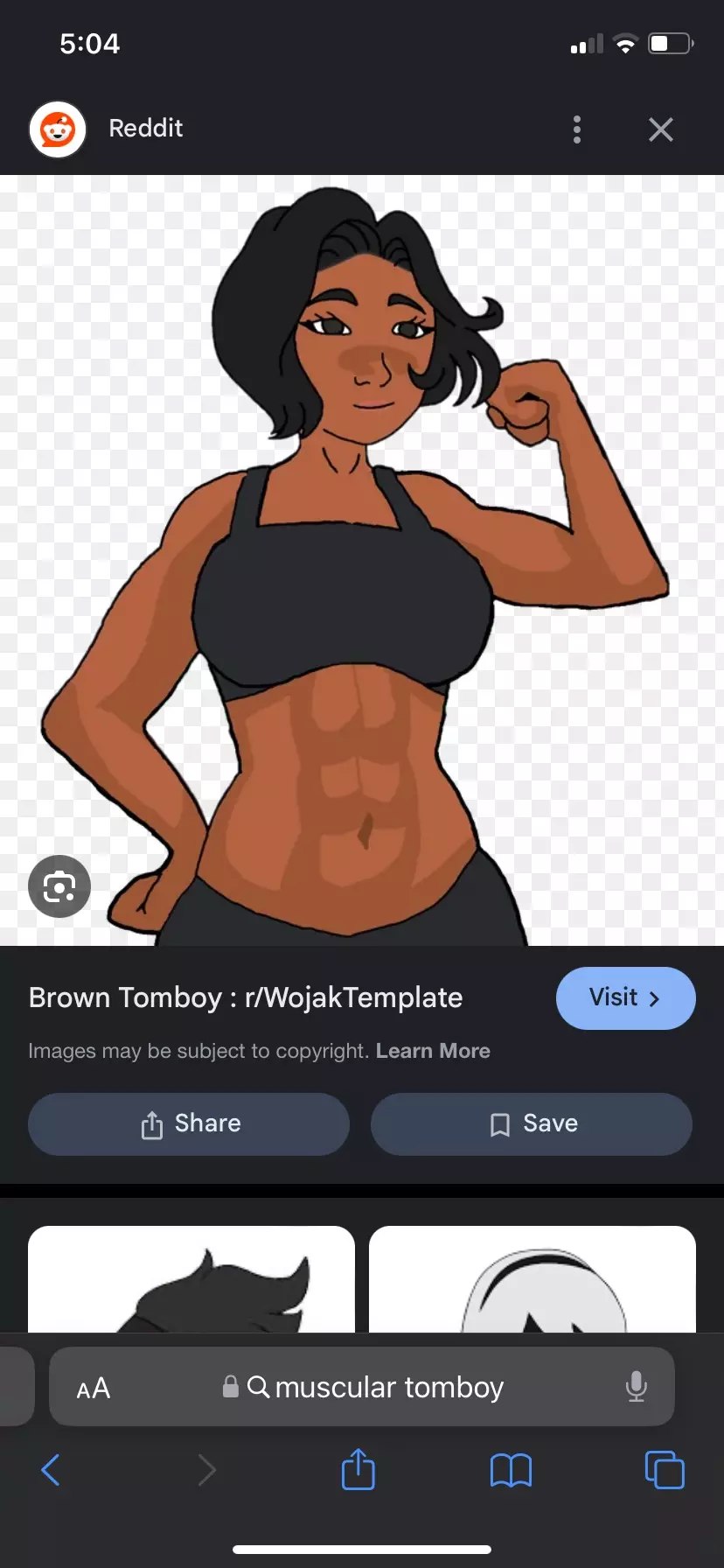Image resolution: width=724 pixels, height=1568 pixels.
Task: Edit the muscular tomboy address bar
Action: click(x=362, y=1387)
